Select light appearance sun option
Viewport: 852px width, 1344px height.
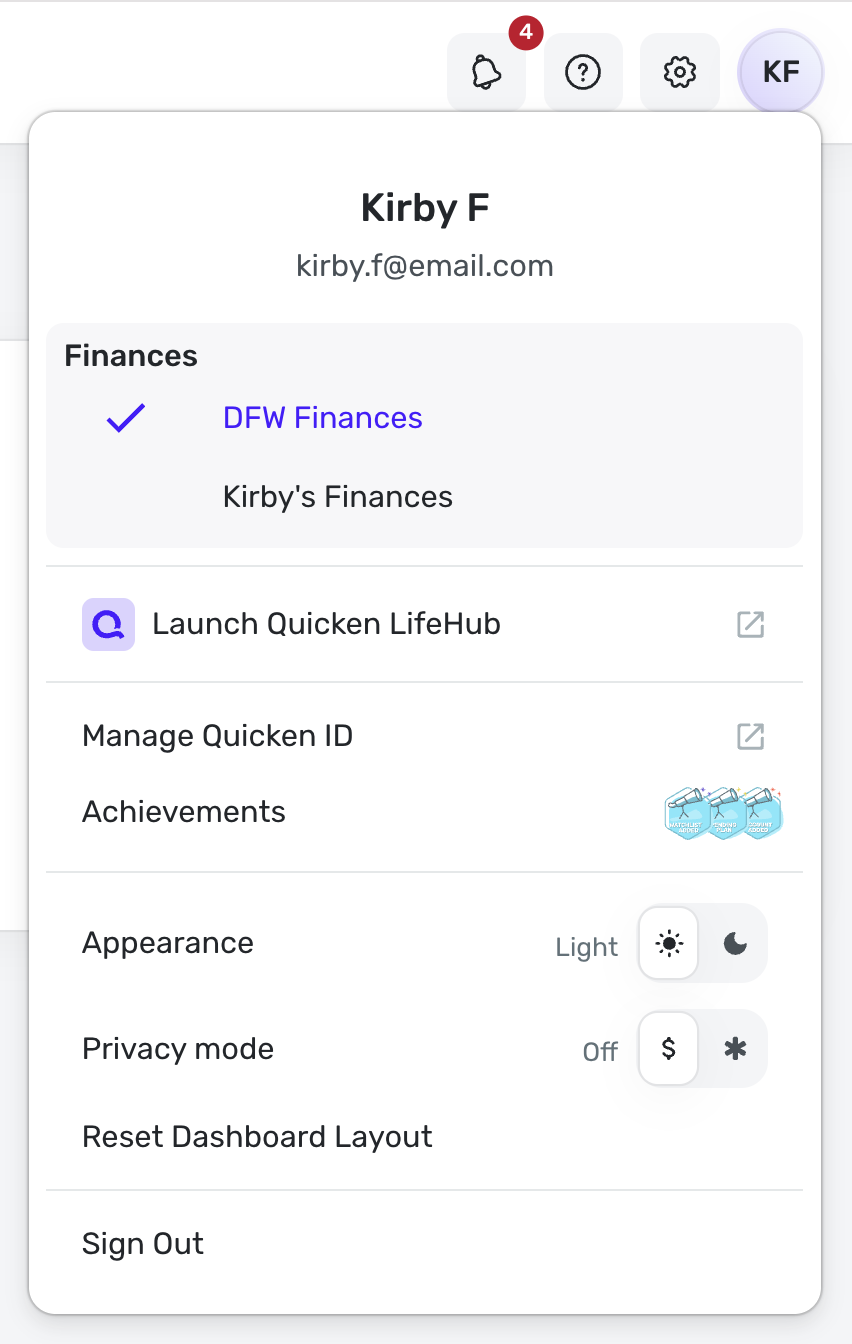coord(669,943)
